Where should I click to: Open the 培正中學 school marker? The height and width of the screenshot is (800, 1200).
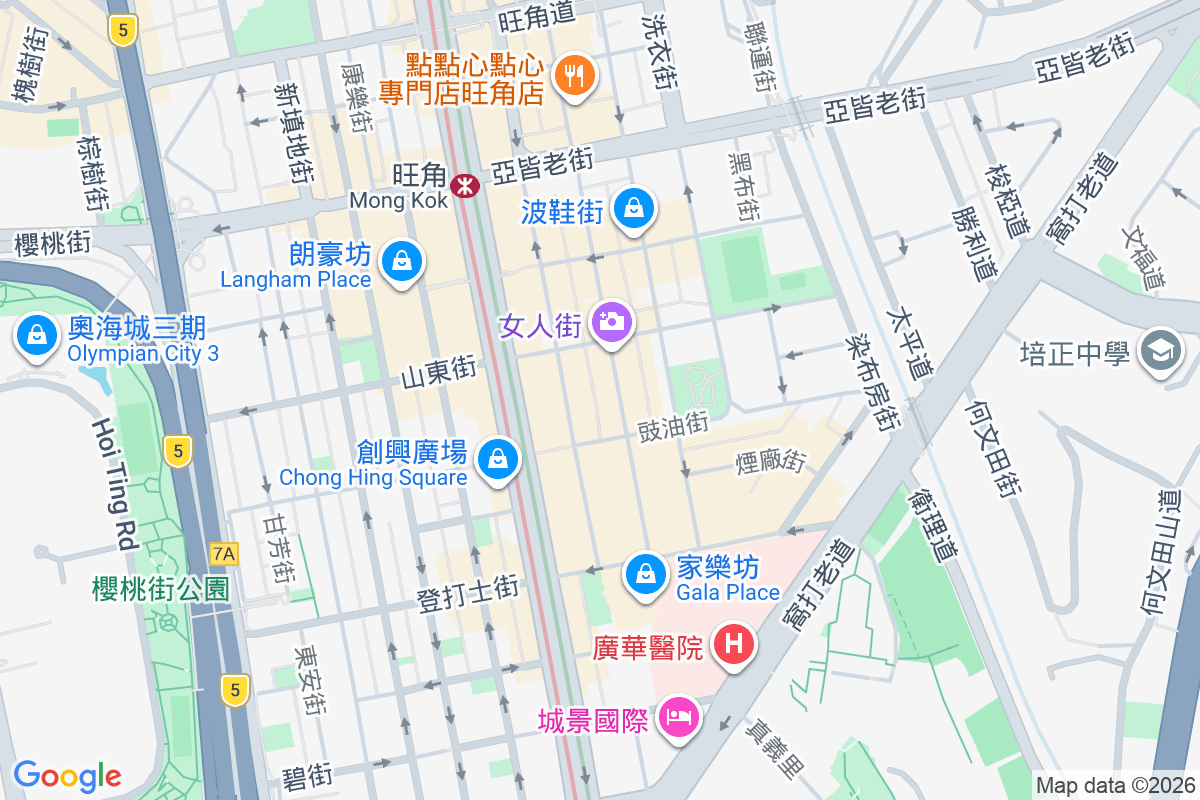[1162, 351]
